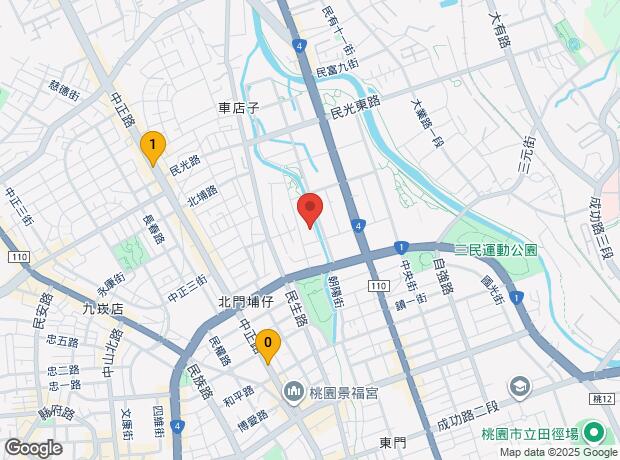Tap the orange marker numbered 0
Image resolution: width=620 pixels, height=460 pixels.
click(x=267, y=345)
